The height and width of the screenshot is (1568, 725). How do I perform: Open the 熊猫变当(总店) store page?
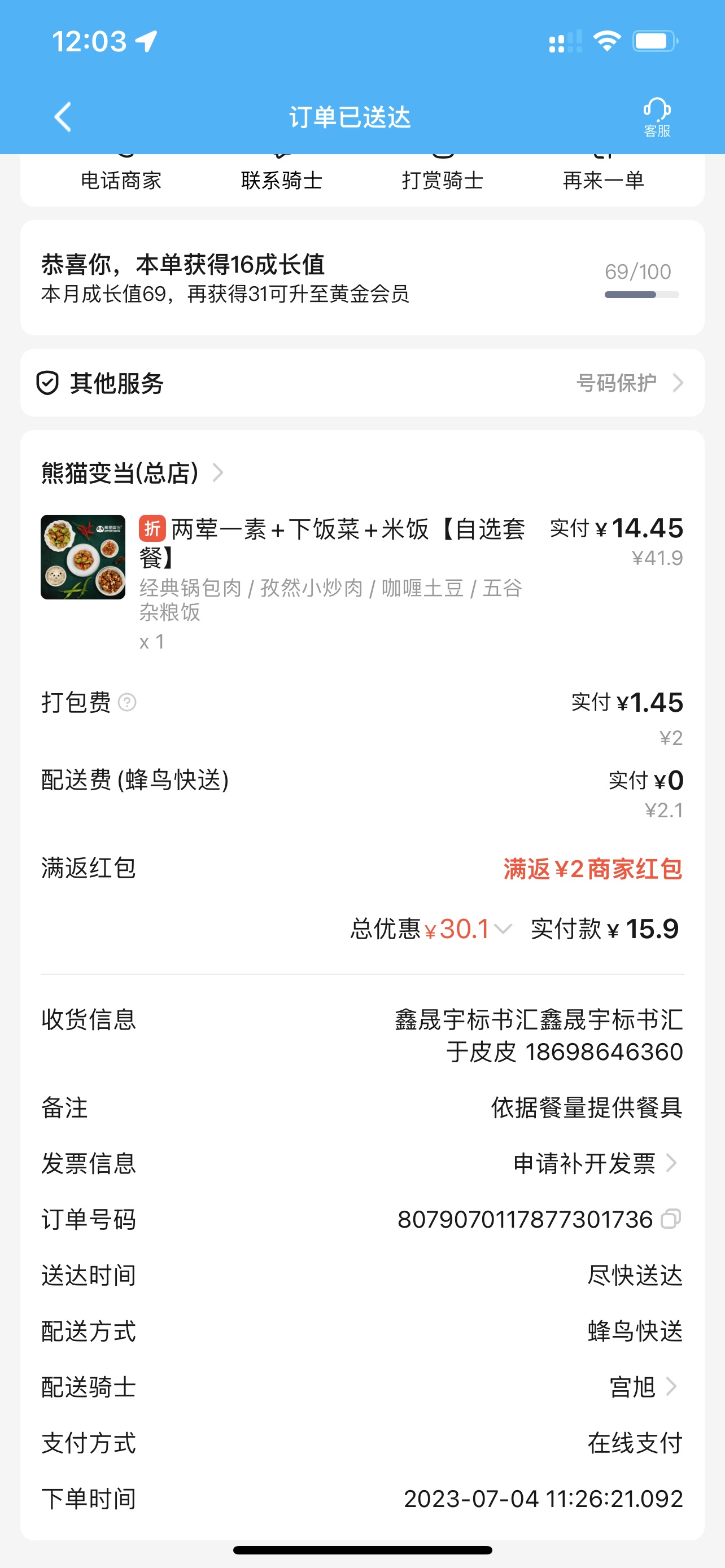coord(132,472)
